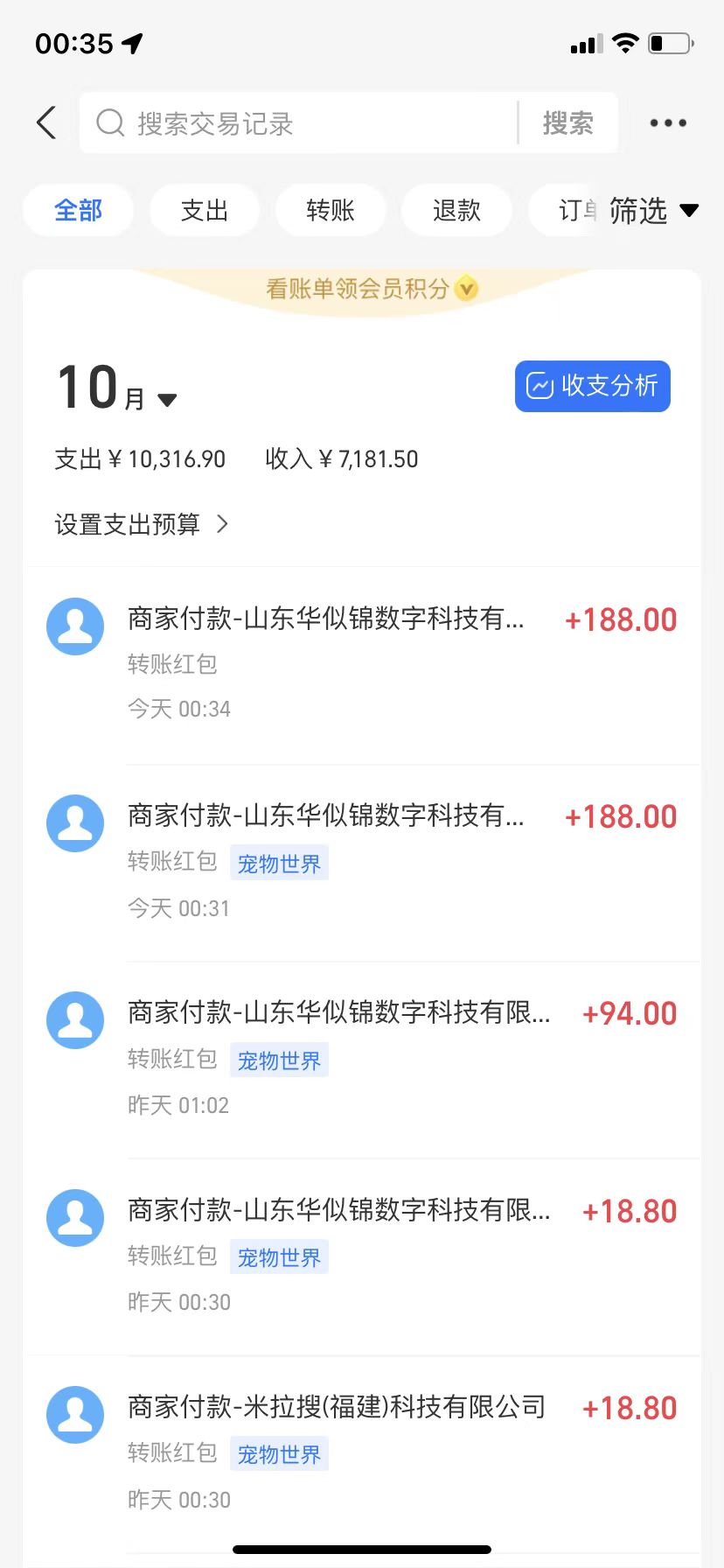
Task: Open the 筛选 filter dropdown
Action: pos(652,211)
